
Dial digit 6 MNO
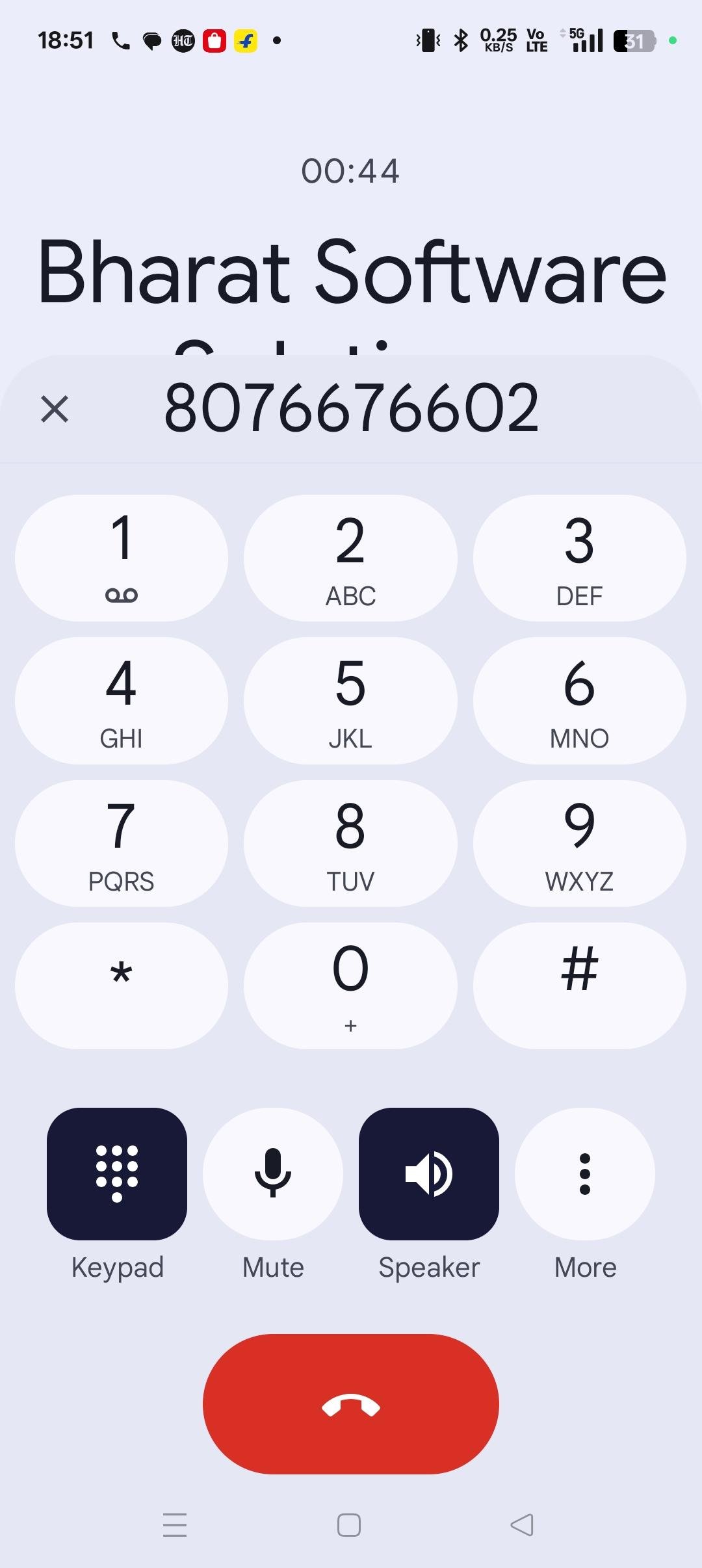(579, 700)
